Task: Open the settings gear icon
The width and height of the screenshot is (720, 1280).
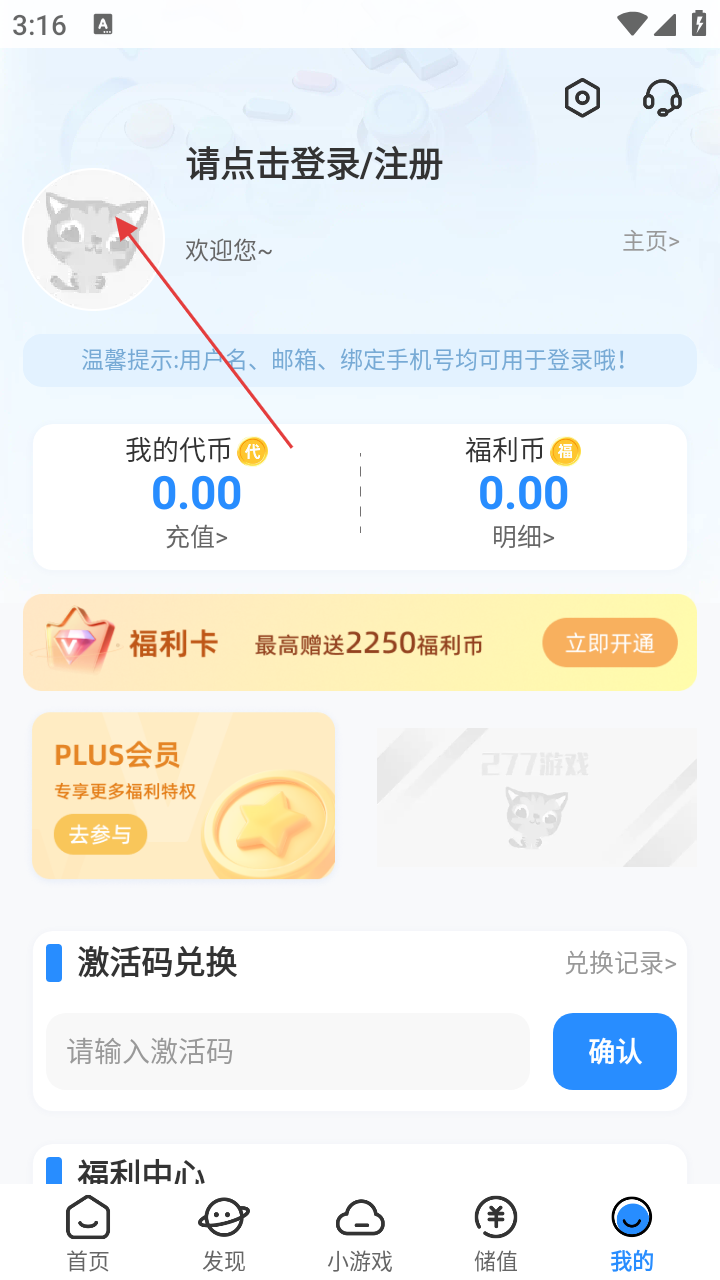Action: click(582, 98)
